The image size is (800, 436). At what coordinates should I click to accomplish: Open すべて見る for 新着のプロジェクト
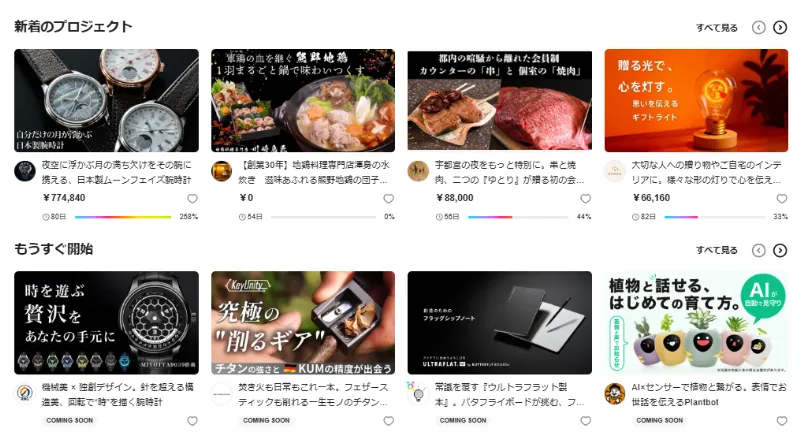[717, 28]
